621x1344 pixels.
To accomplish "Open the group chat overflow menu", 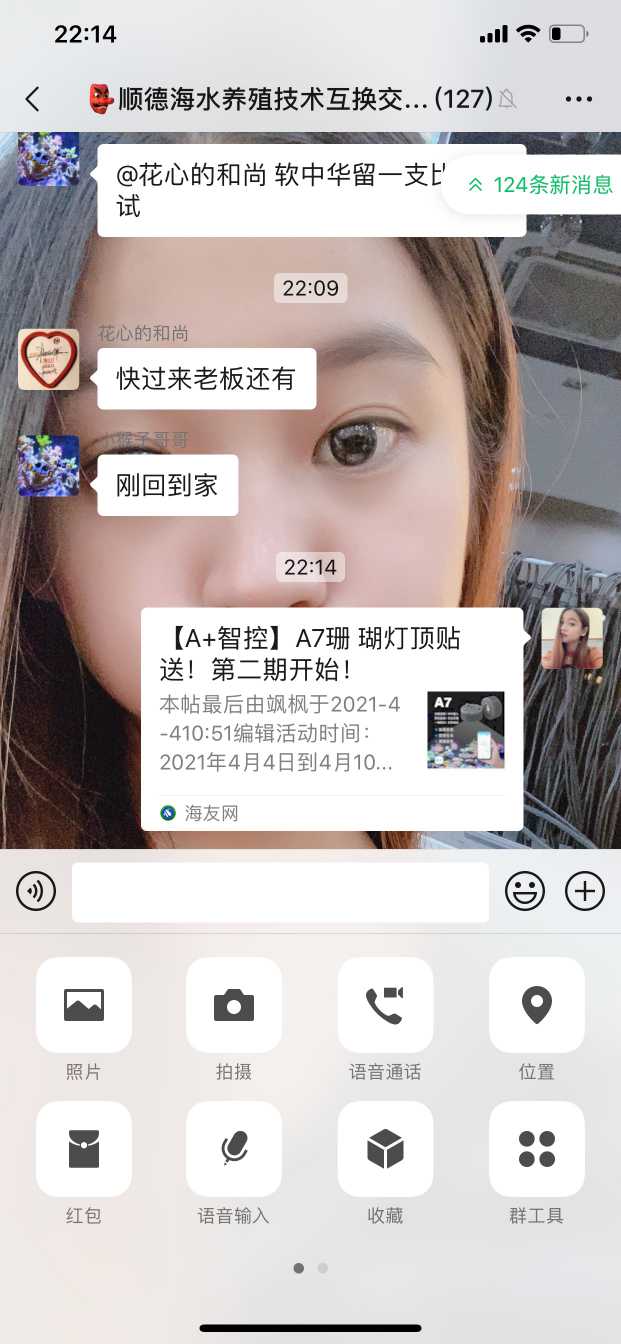I will tap(579, 99).
